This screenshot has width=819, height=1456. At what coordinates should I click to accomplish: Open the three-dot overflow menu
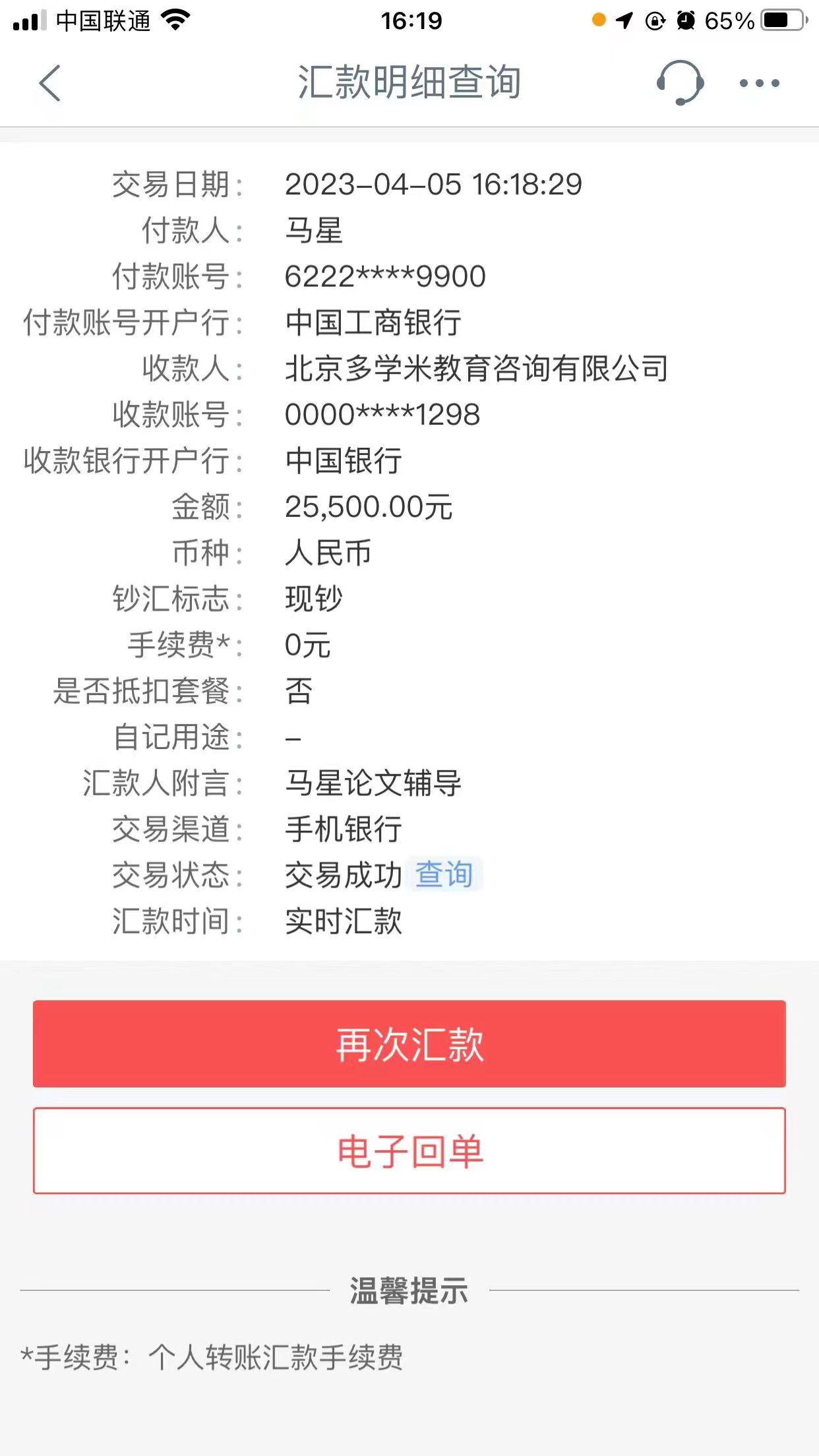759,84
